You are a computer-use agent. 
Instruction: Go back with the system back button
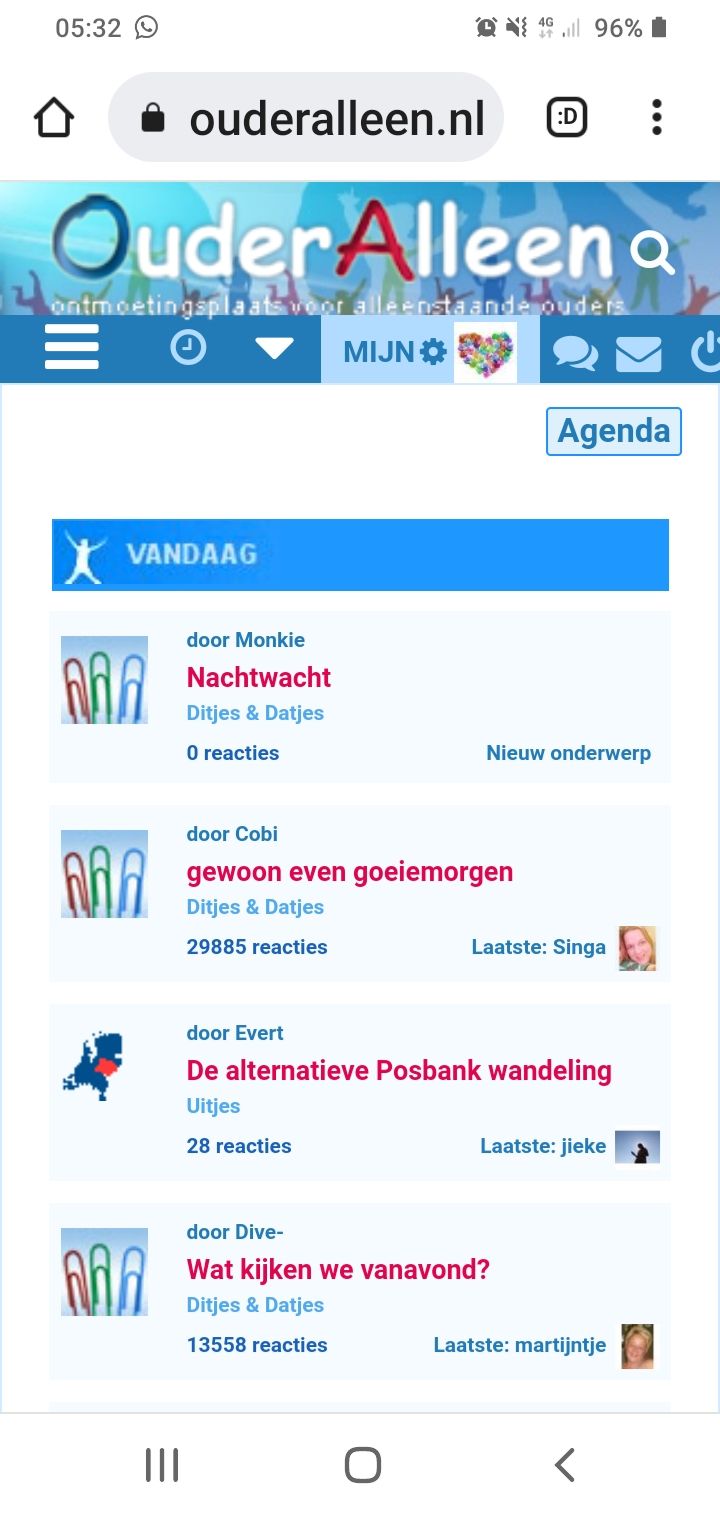pos(564,1465)
